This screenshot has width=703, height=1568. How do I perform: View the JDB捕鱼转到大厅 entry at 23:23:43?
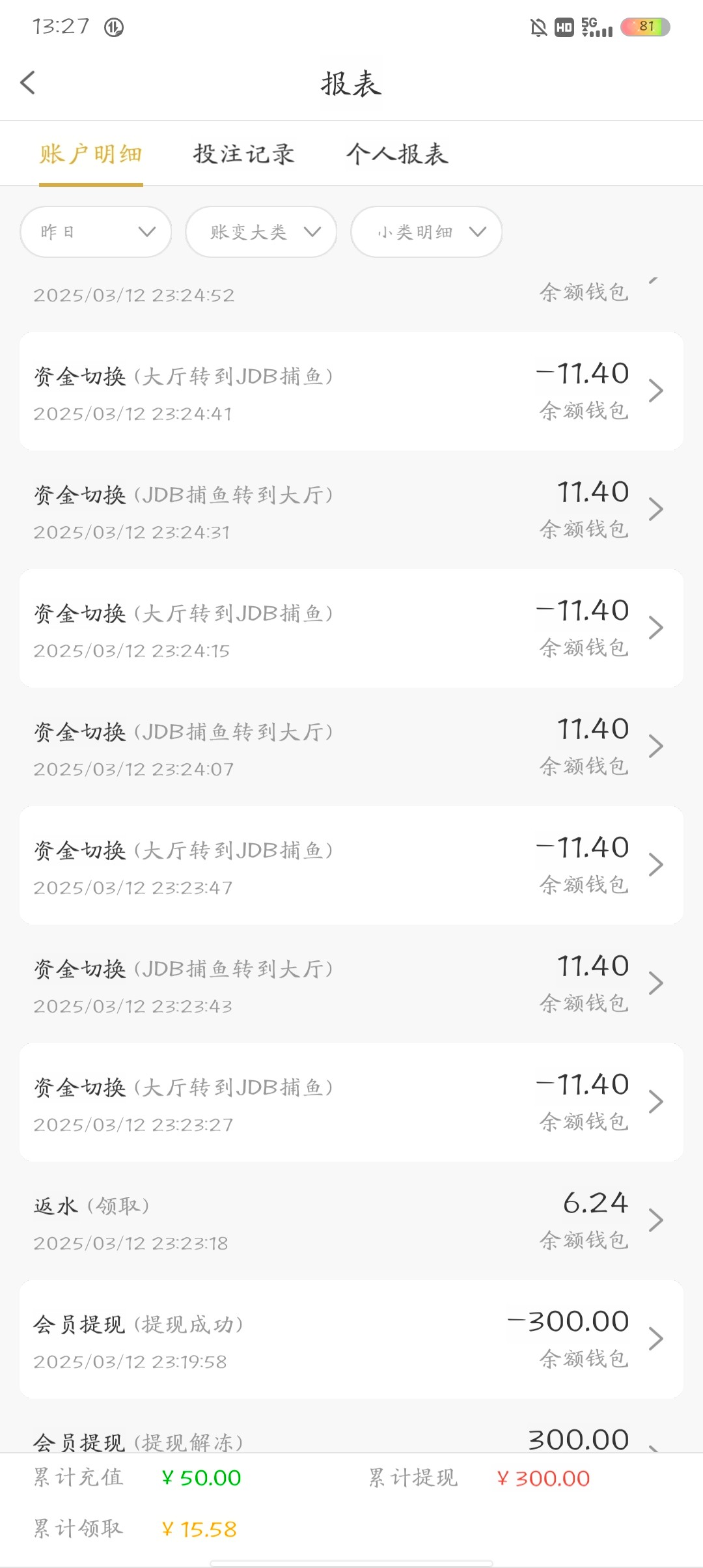[351, 984]
